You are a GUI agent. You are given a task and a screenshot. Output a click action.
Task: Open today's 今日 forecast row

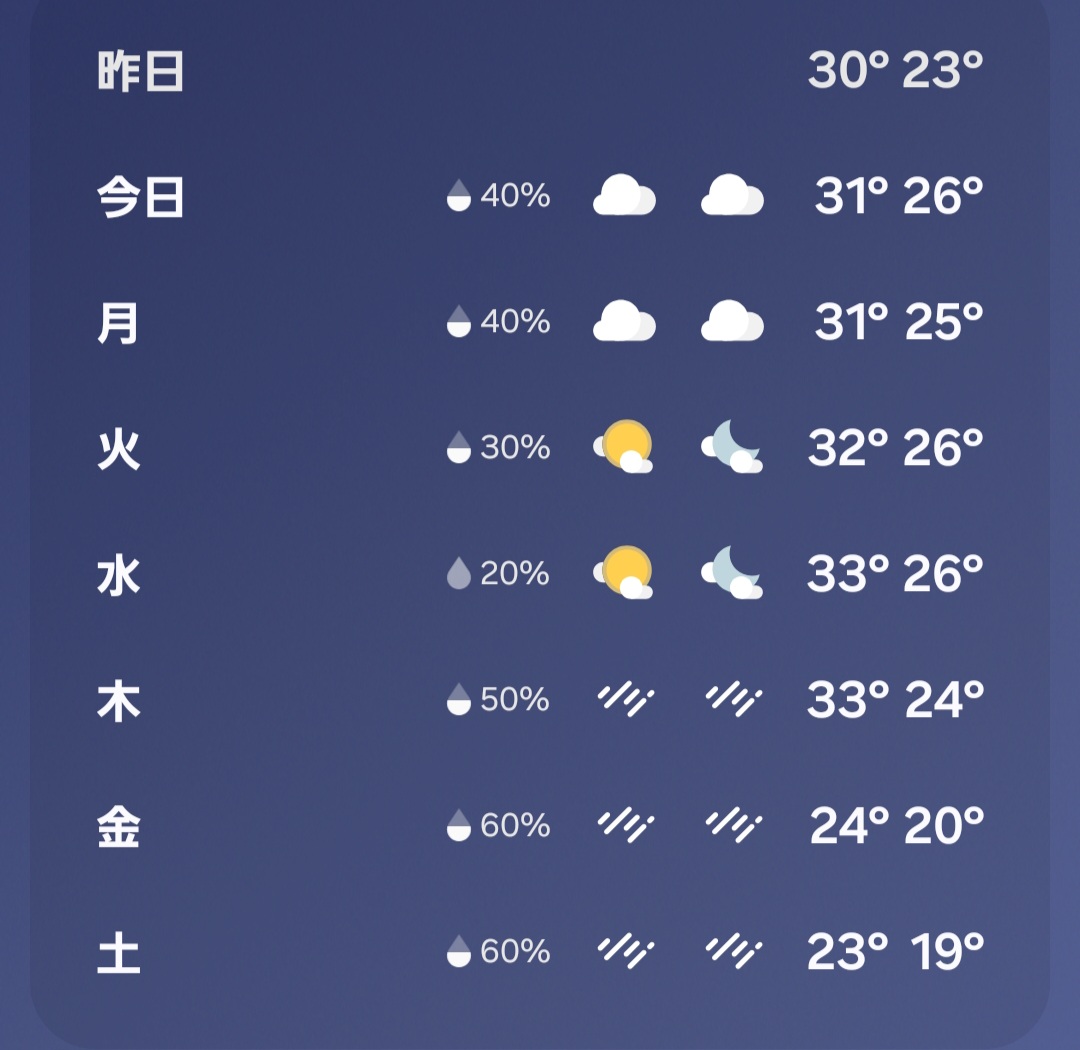[540, 196]
